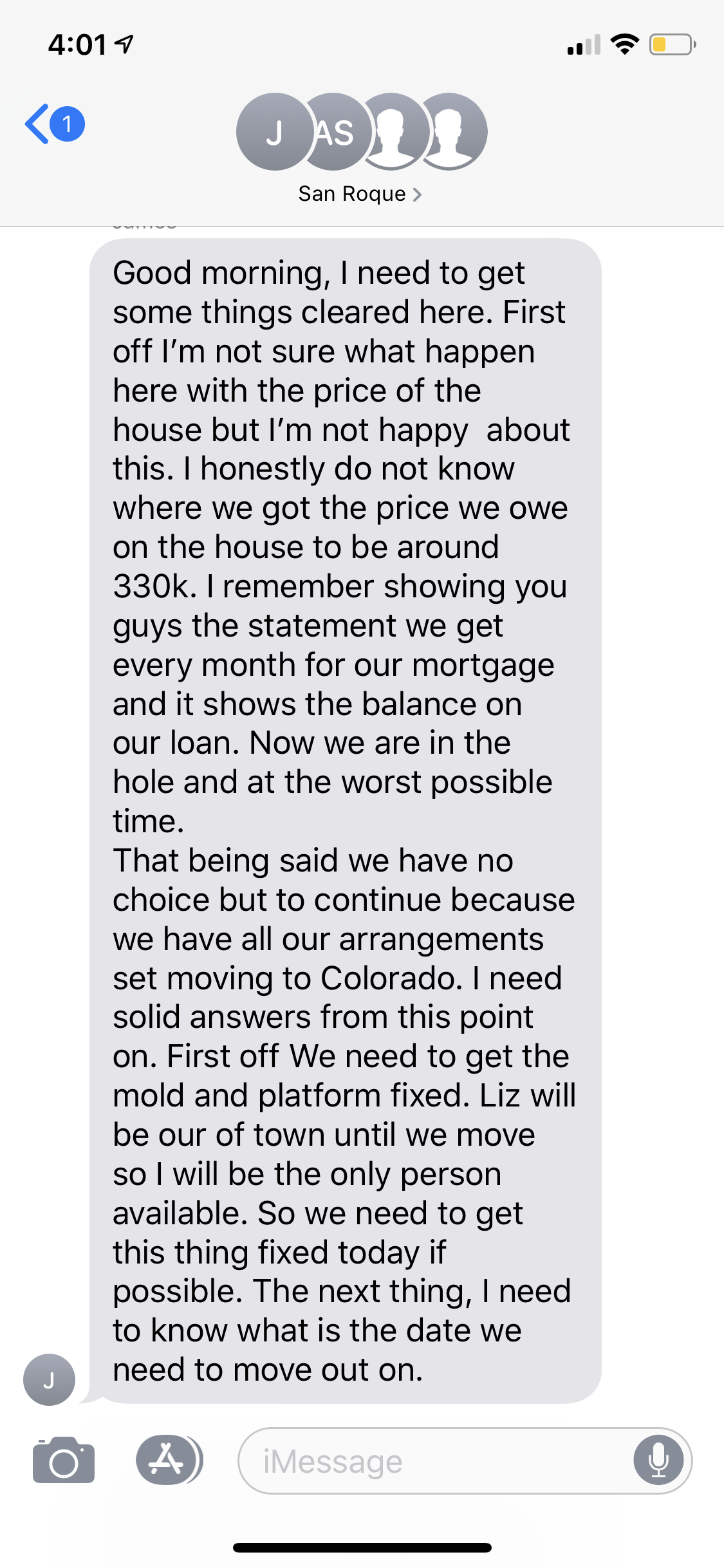
Task: Go back to the messages list
Action: 53,124
